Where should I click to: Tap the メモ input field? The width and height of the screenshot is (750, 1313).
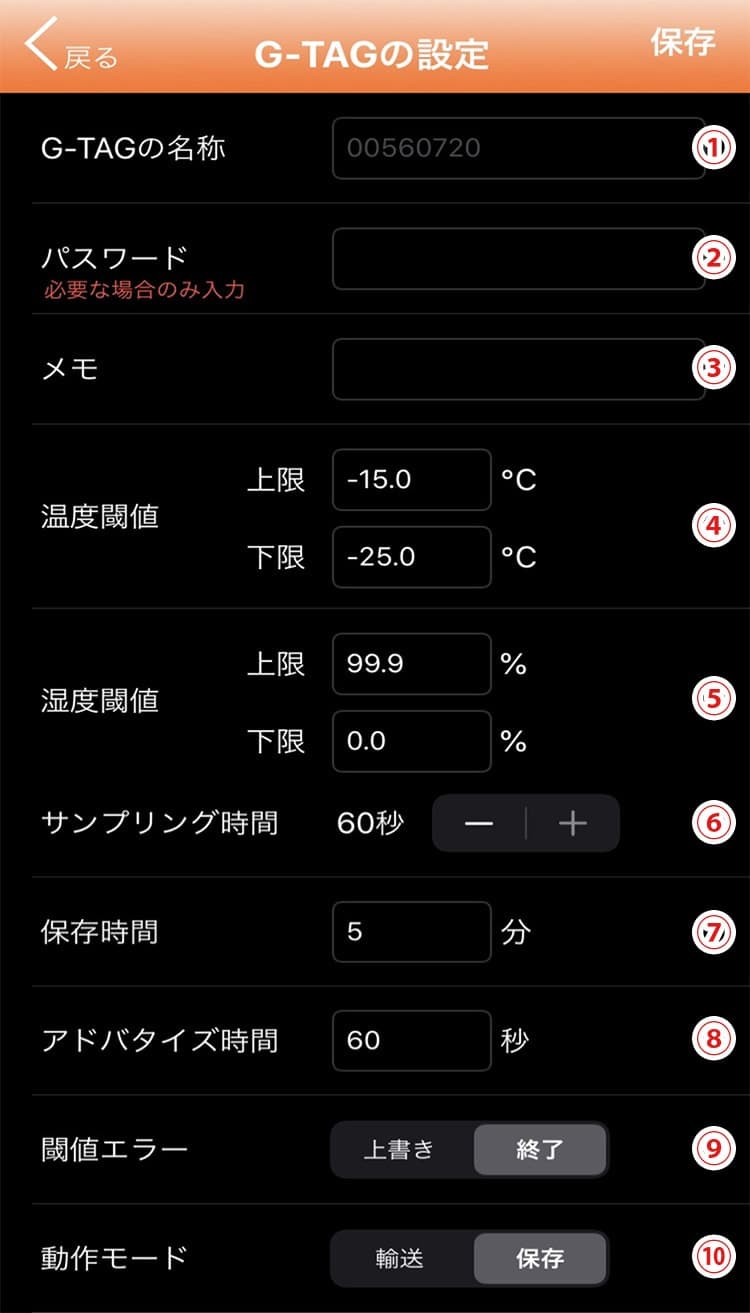pyautogui.click(x=518, y=369)
